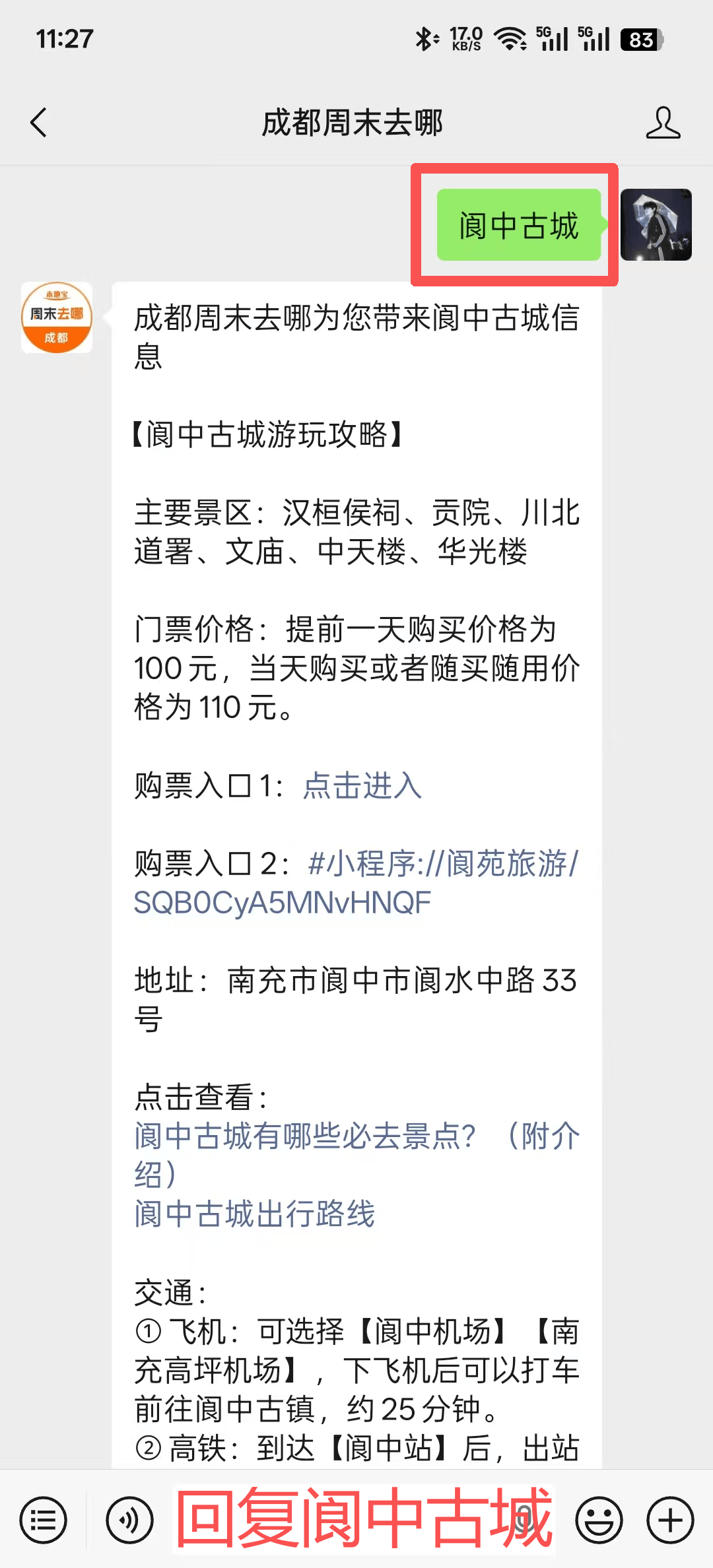Open the chat menu list icon bottom left
Viewport: 713px width, 1568px height.
42,1519
